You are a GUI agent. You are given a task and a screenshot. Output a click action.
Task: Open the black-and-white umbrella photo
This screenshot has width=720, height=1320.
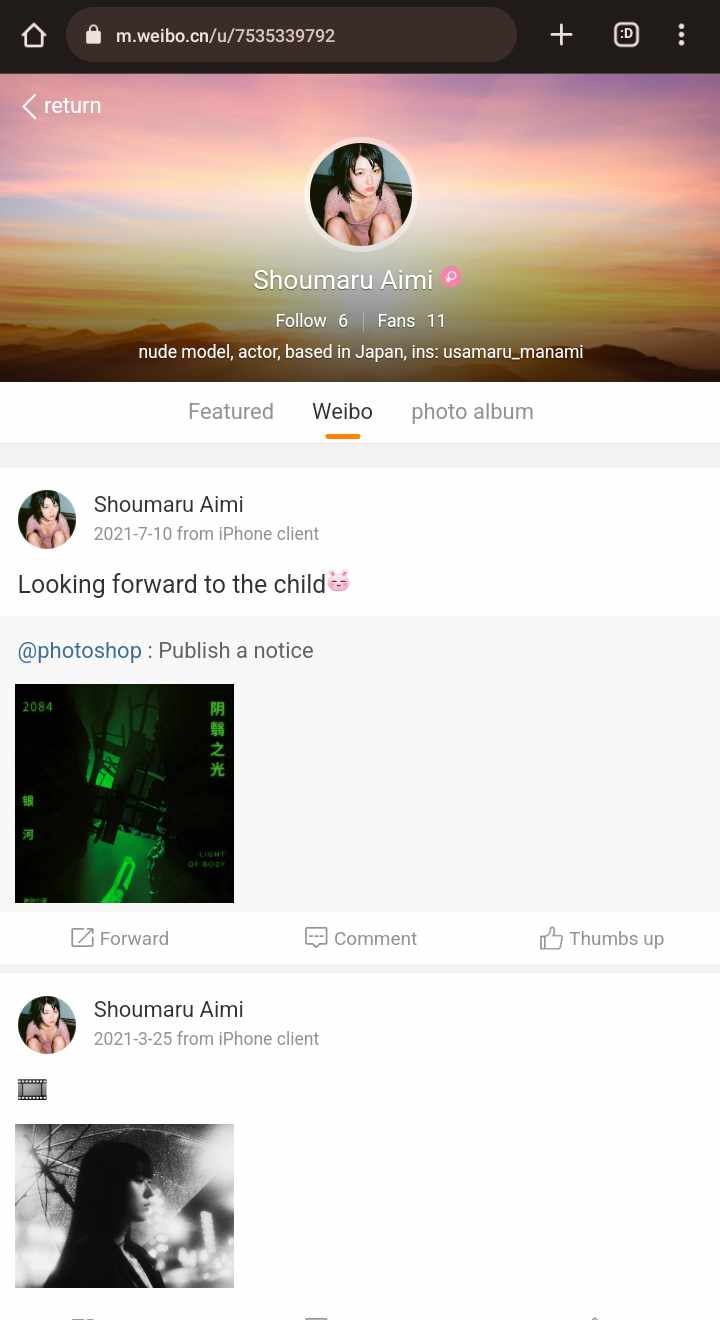pos(124,1205)
